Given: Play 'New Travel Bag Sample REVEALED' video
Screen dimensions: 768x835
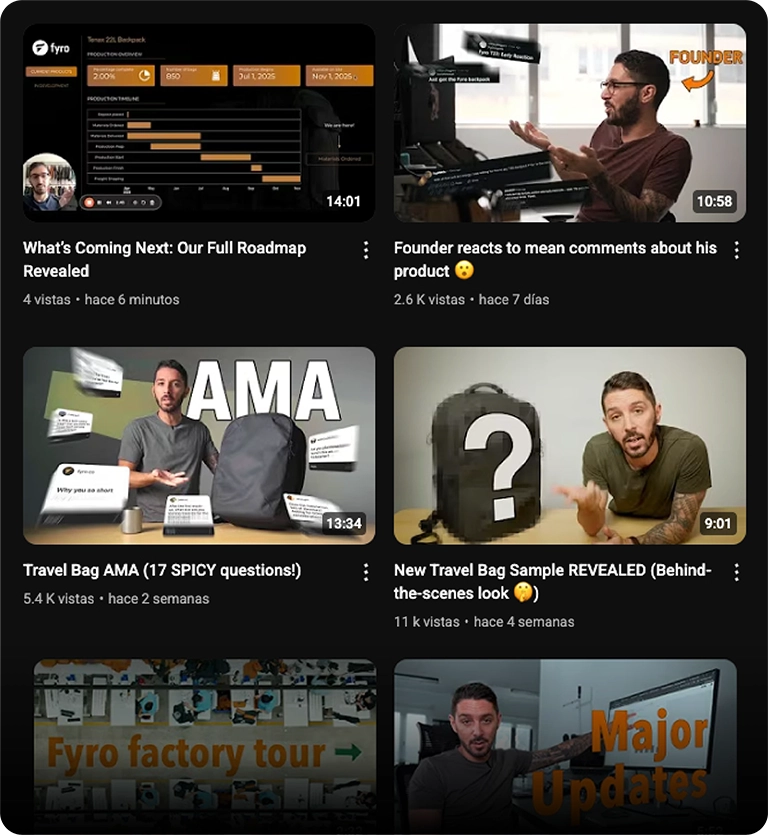Looking at the screenshot, I should coord(569,445).
